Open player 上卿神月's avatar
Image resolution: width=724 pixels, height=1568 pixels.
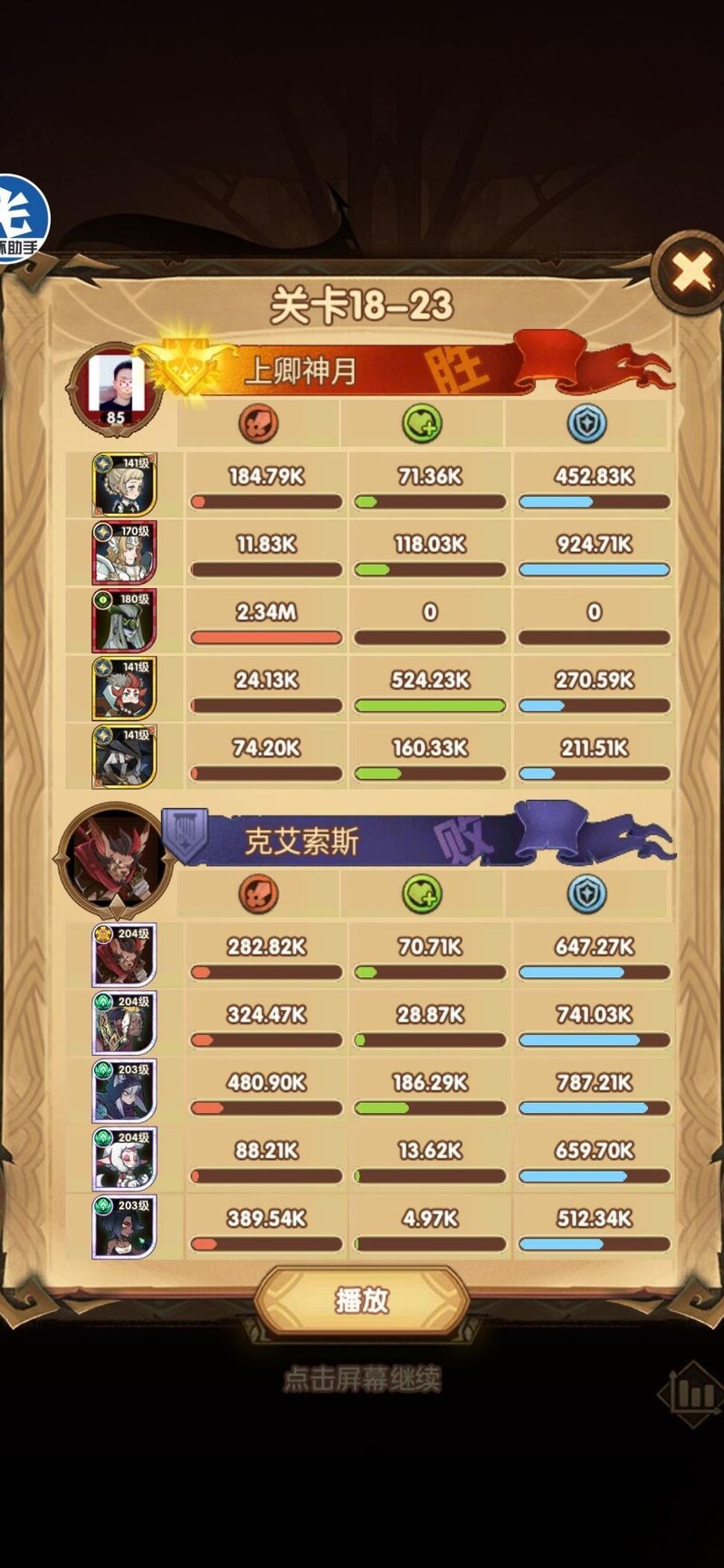pyautogui.click(x=116, y=389)
